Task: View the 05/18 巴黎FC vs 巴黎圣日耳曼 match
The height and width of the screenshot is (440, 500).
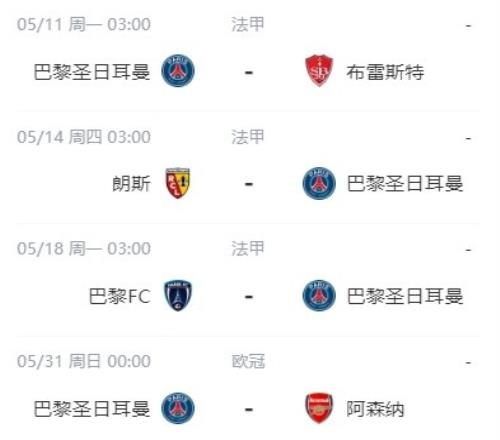Action: [x=248, y=280]
